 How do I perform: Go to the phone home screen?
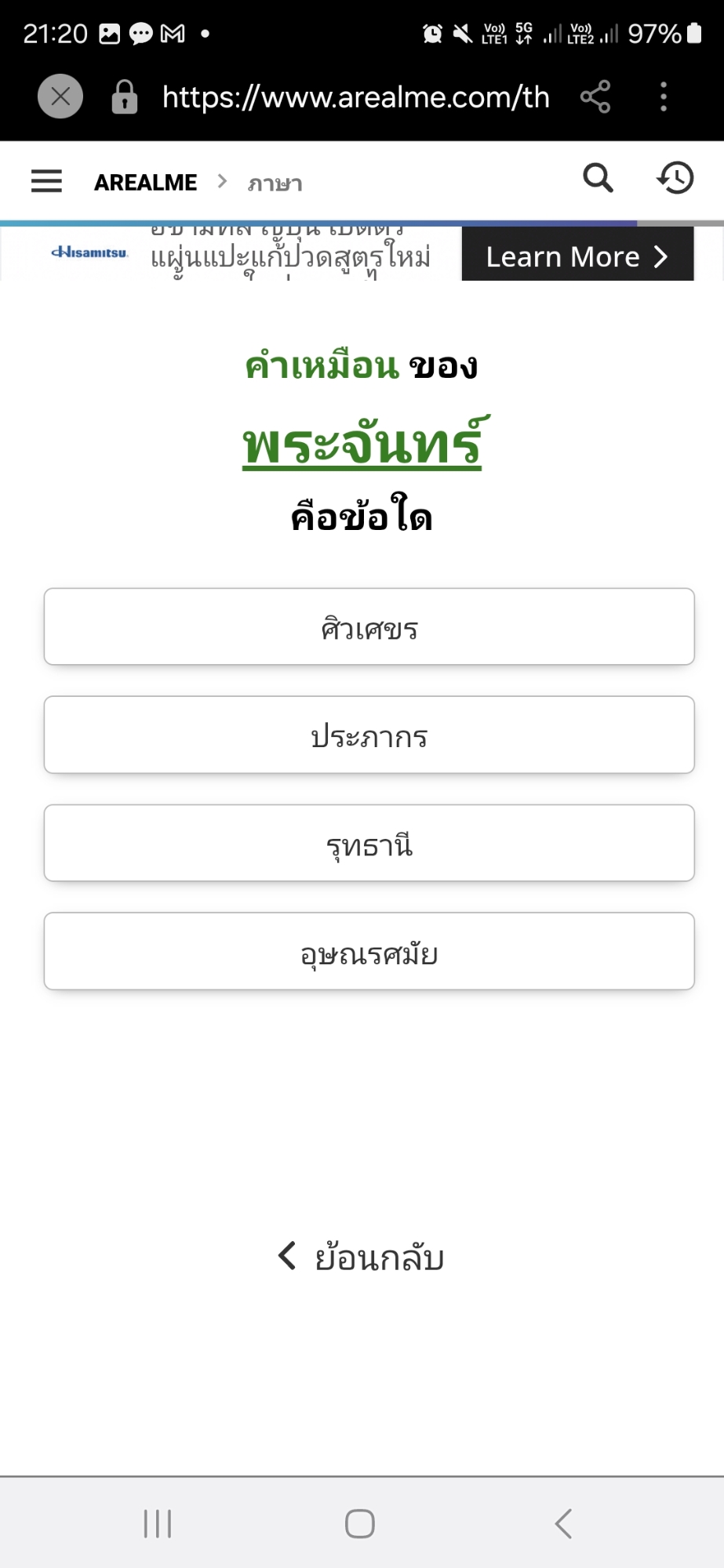pos(360,1524)
